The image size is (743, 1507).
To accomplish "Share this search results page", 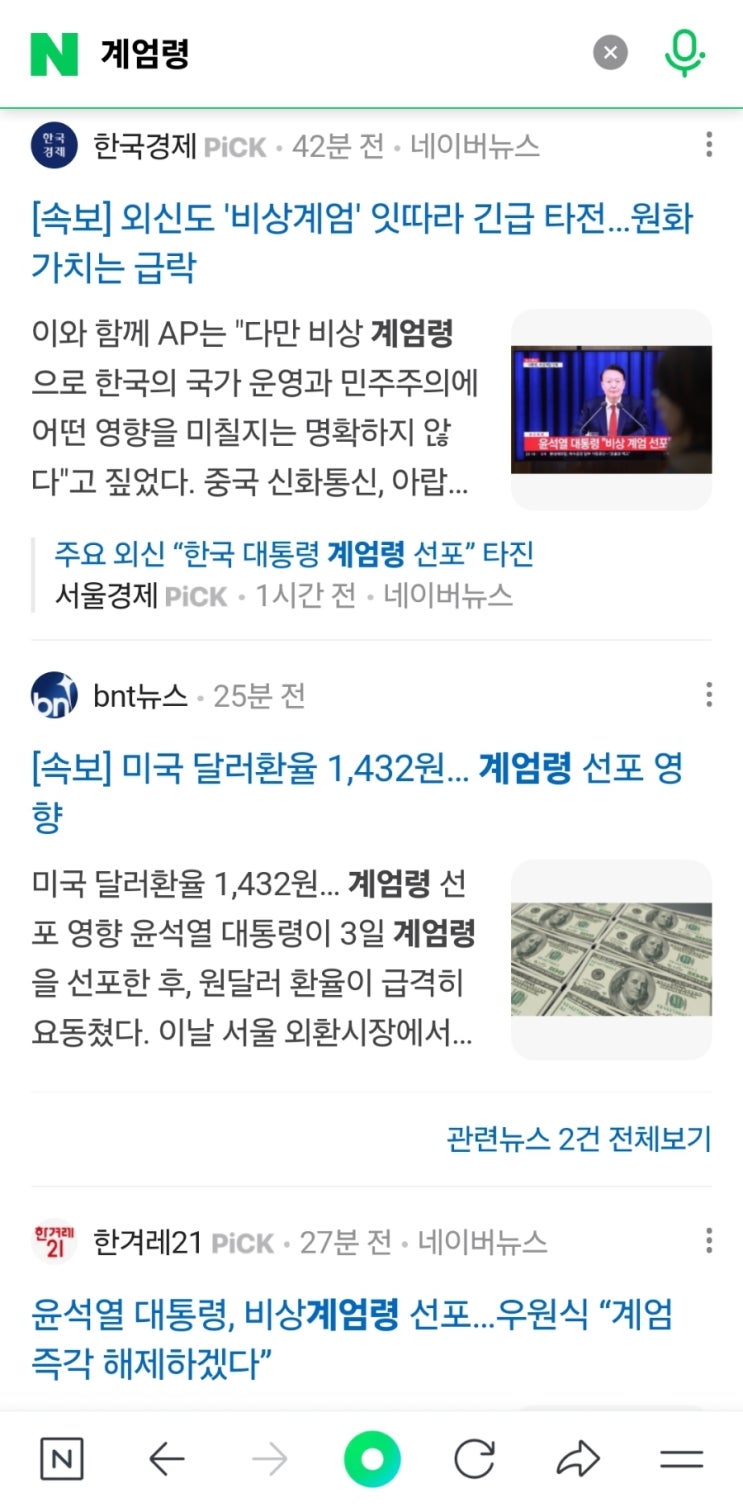I will (x=577, y=1461).
